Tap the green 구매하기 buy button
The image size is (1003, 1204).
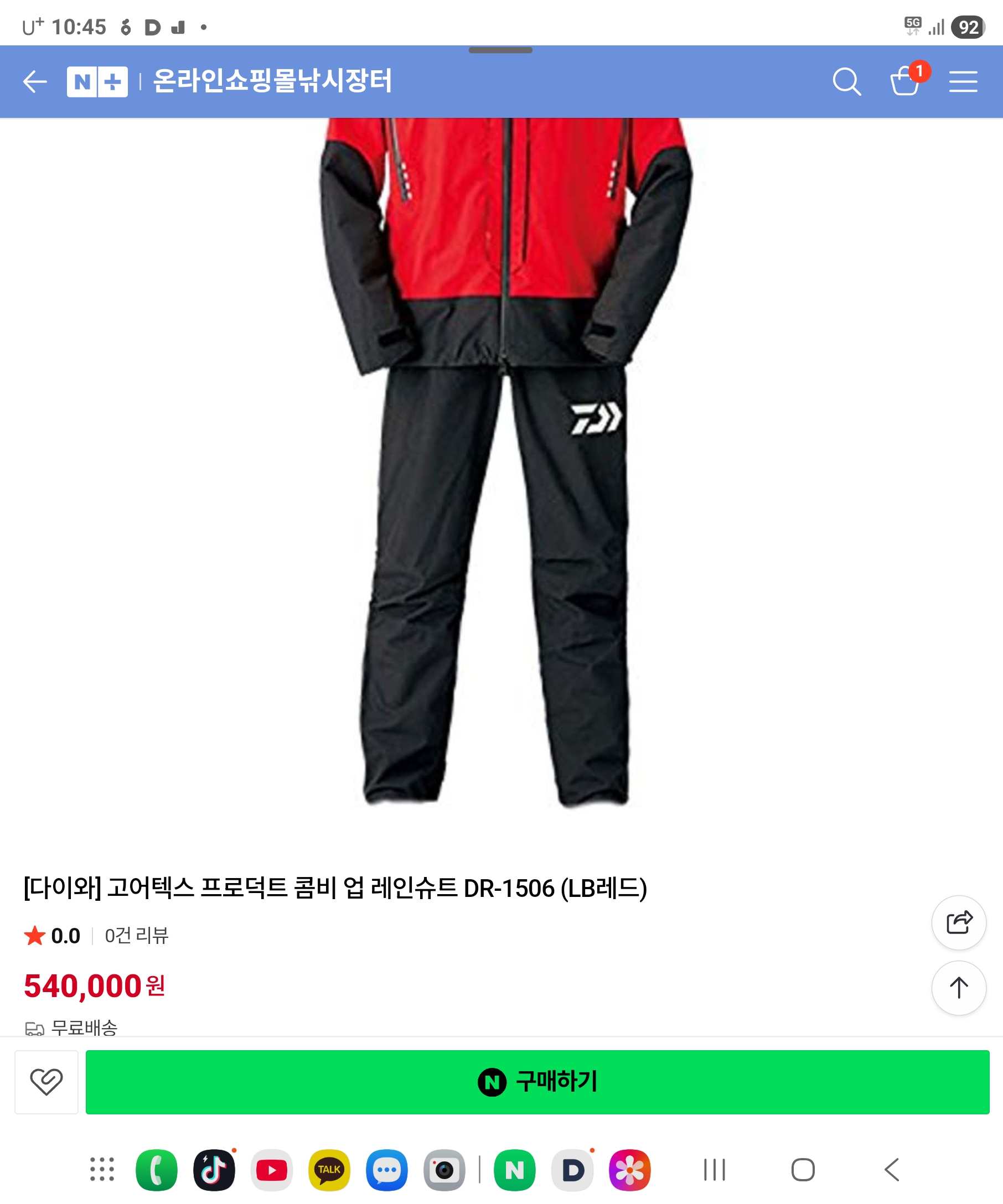(537, 1082)
